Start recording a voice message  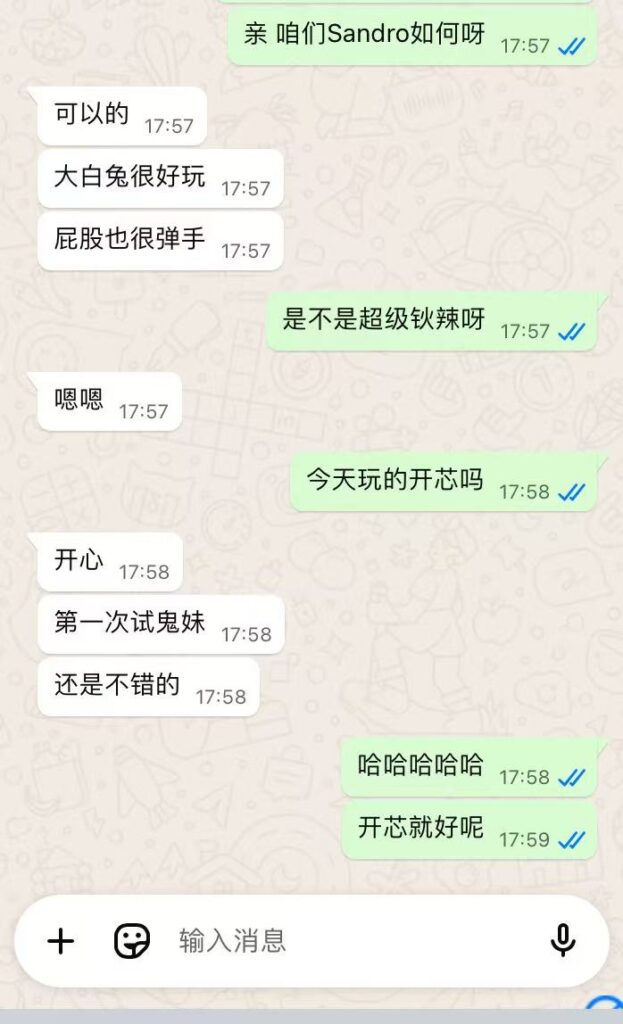[563, 941]
